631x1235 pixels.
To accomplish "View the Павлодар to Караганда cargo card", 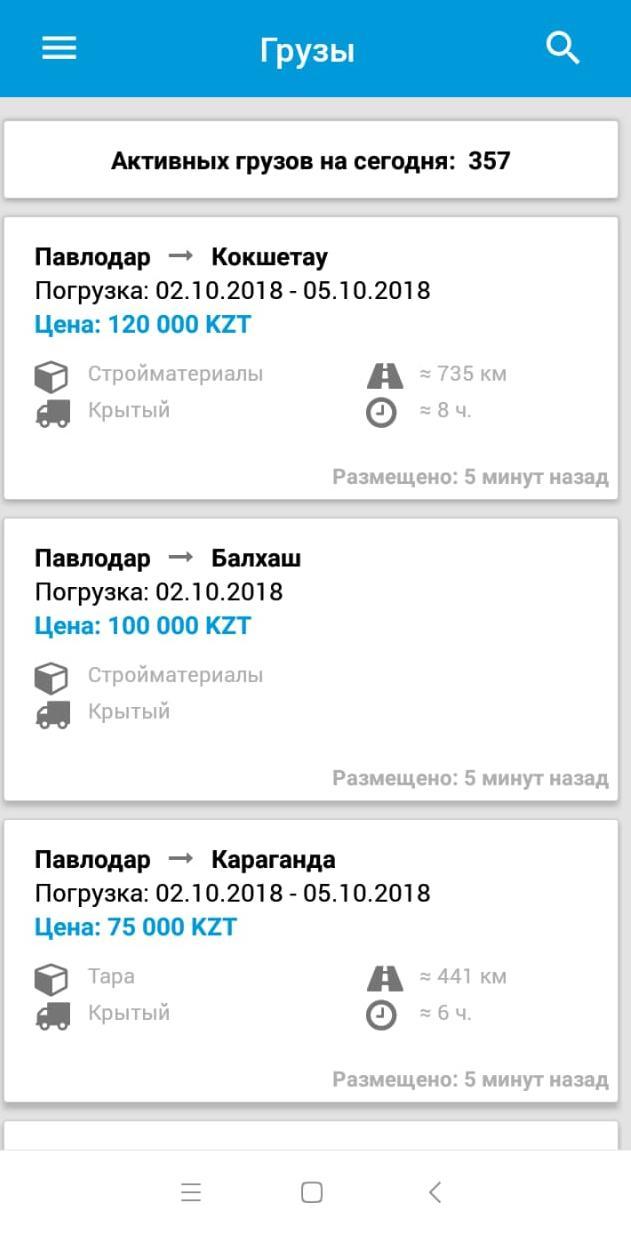I will click(310, 959).
